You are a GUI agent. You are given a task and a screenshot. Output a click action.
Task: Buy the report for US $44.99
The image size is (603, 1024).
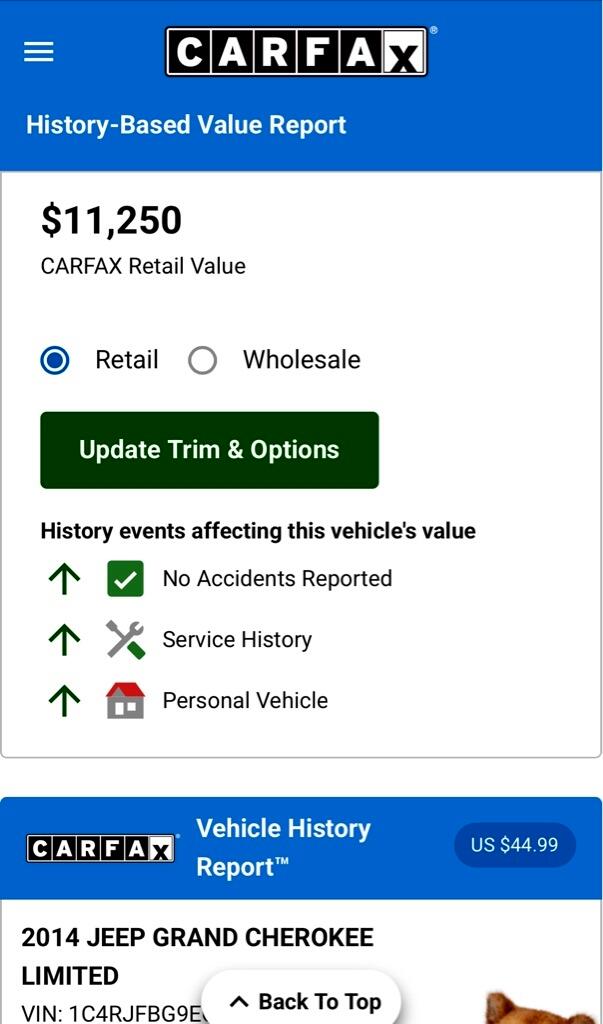(x=514, y=845)
